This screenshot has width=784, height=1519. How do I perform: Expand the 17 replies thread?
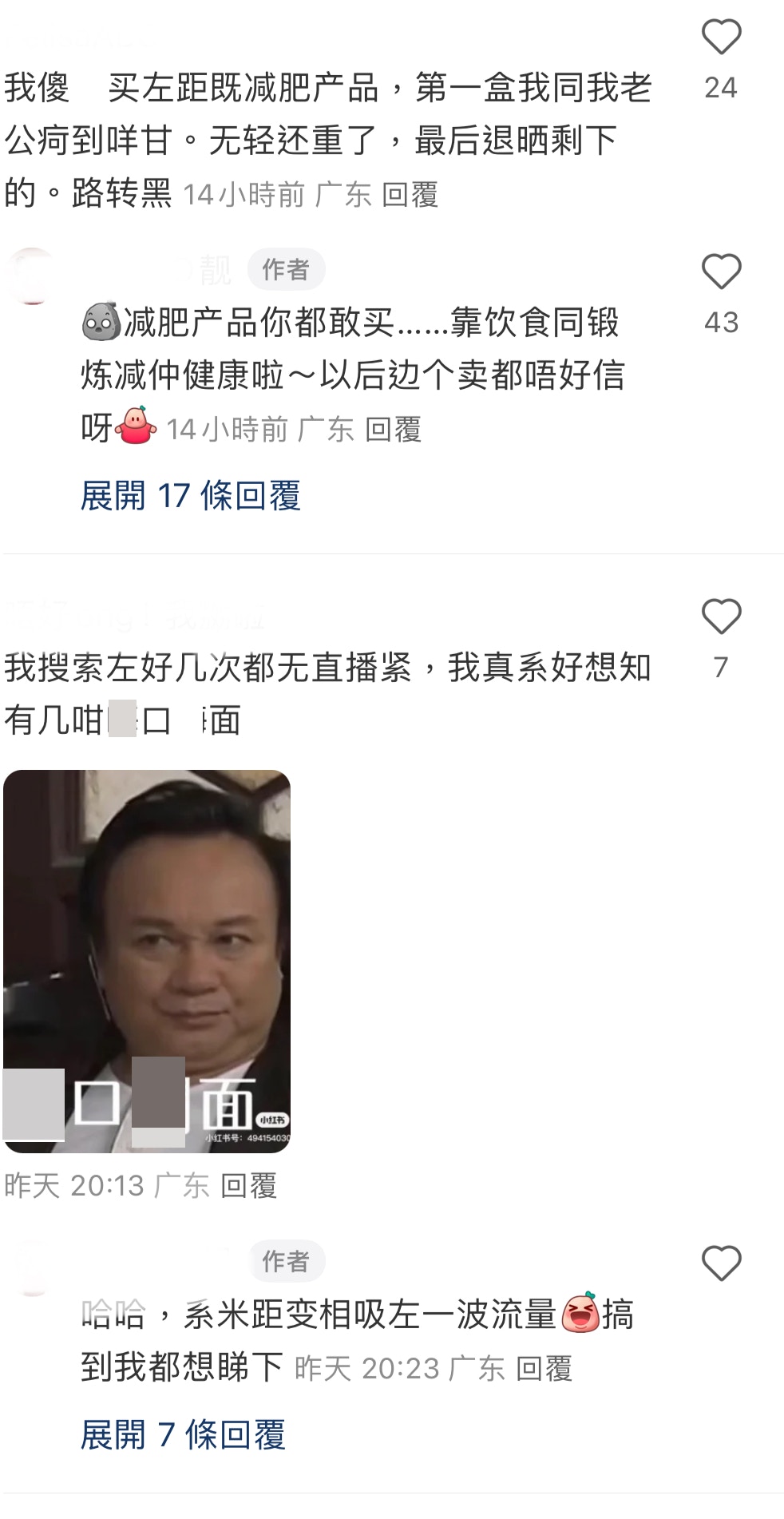pos(191,496)
